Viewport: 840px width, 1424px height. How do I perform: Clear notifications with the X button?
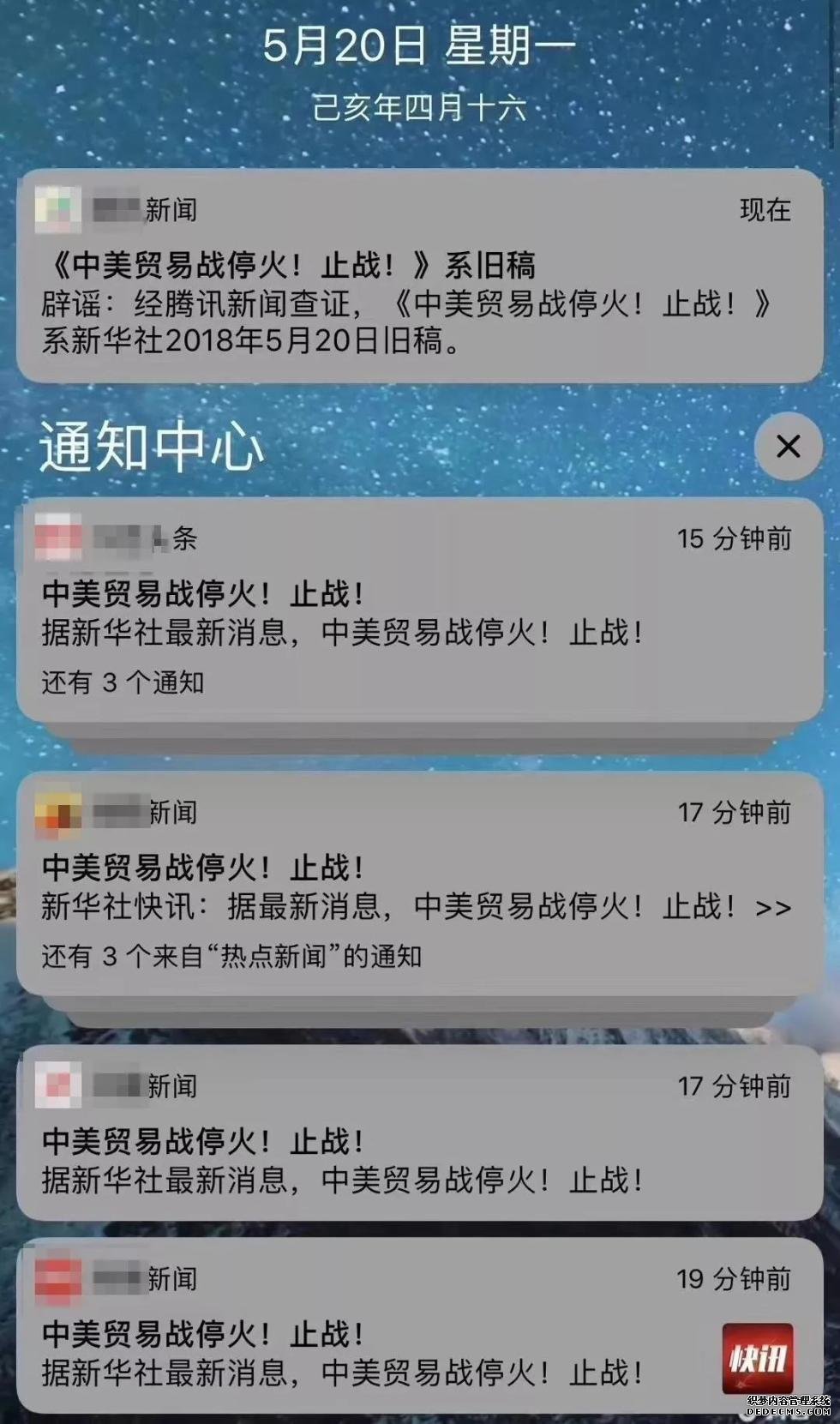(788, 447)
